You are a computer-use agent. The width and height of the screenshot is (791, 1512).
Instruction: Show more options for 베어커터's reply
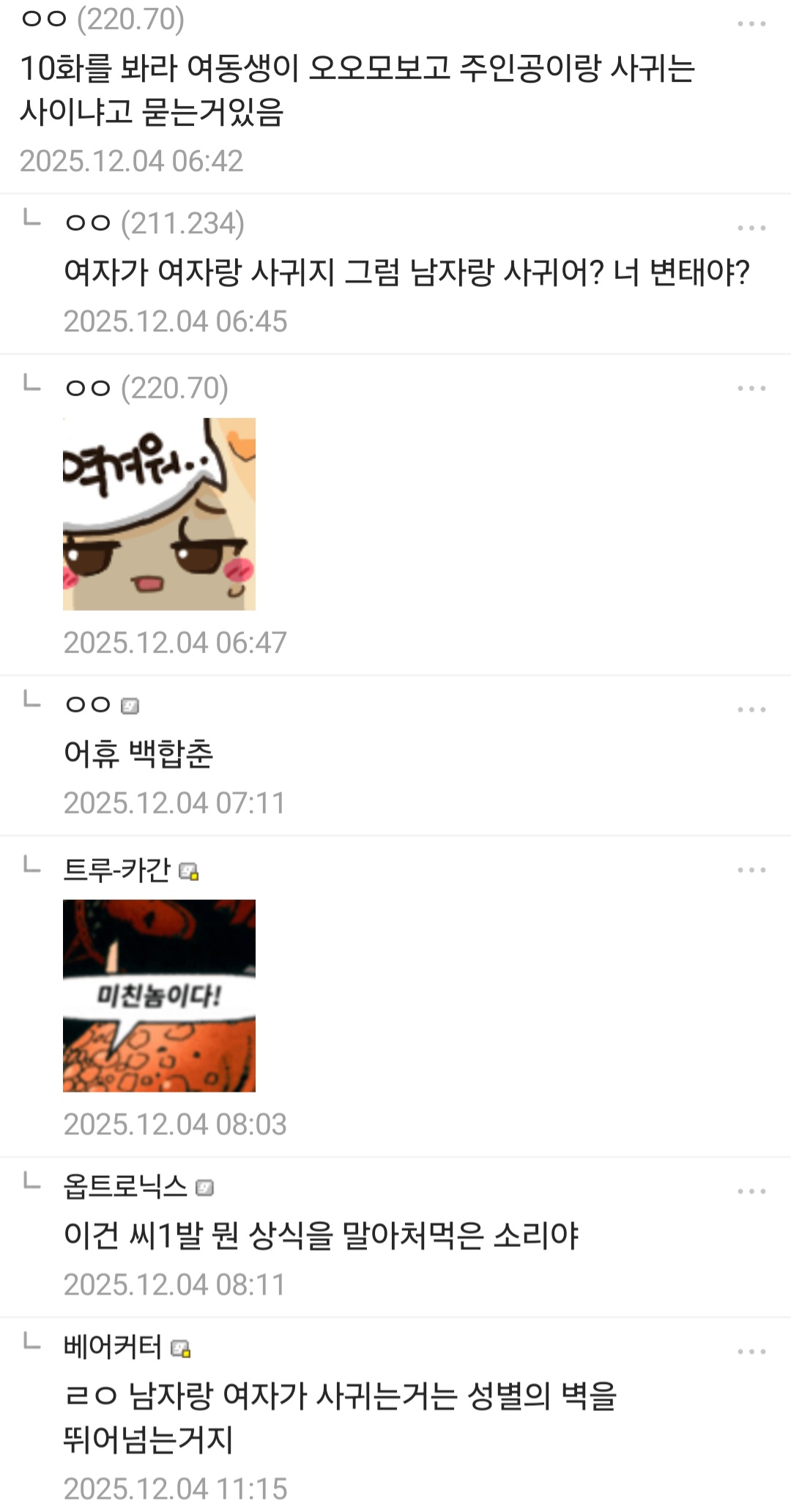click(x=751, y=1352)
